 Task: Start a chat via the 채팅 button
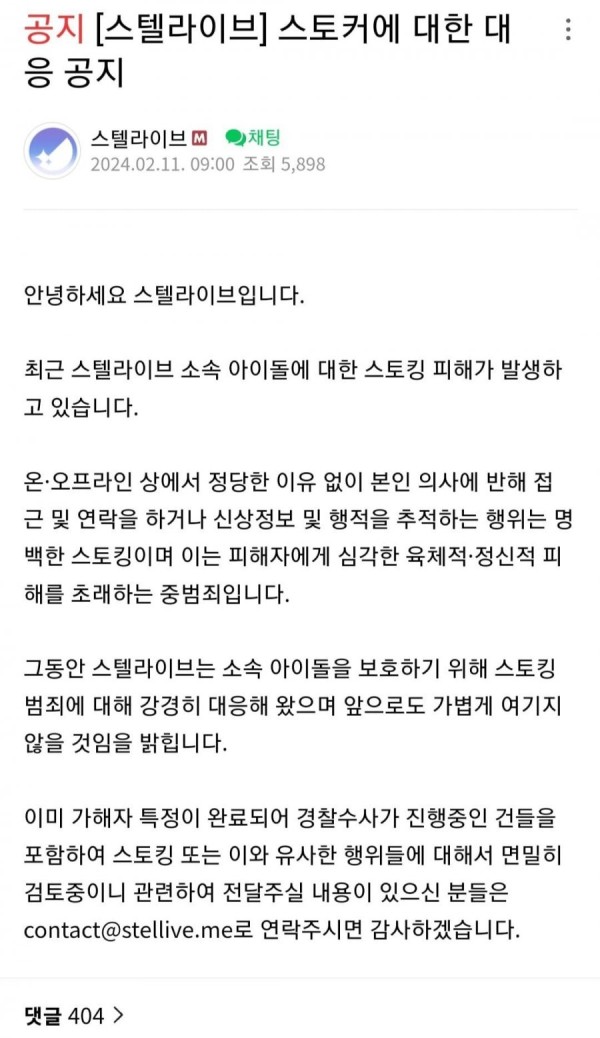251,138
